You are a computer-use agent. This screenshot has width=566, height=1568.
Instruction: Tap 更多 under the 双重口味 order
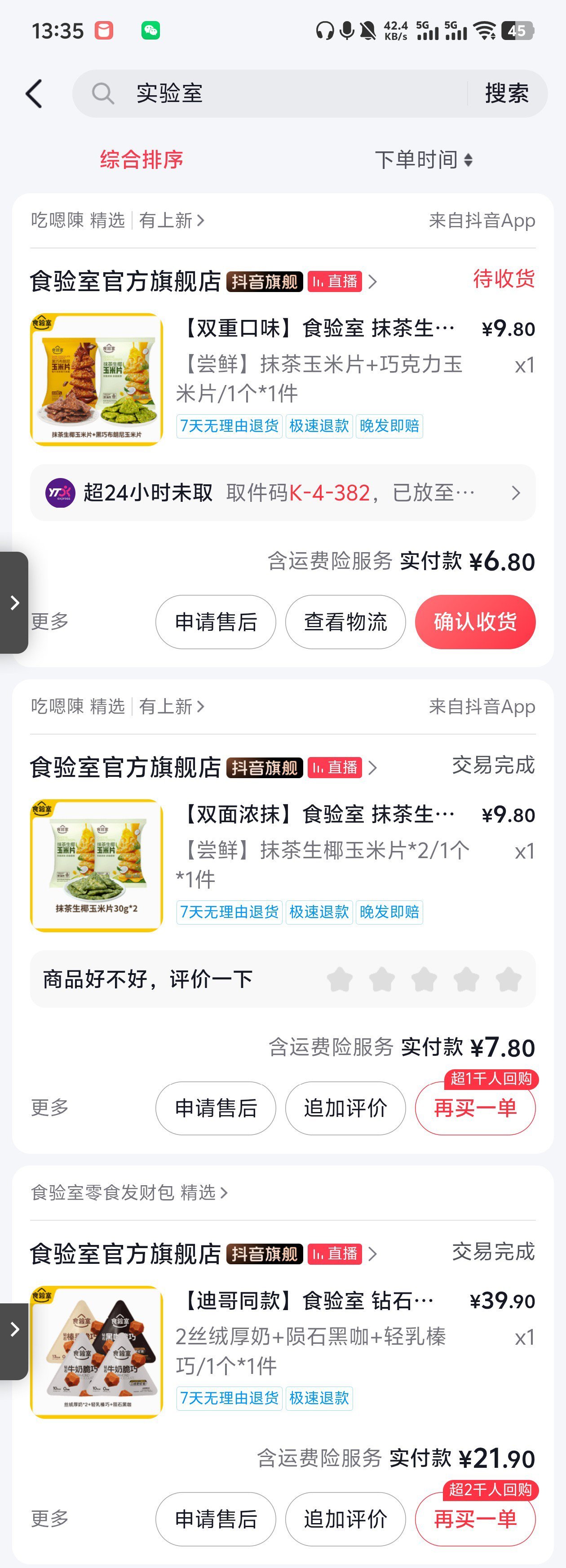pyautogui.click(x=50, y=621)
